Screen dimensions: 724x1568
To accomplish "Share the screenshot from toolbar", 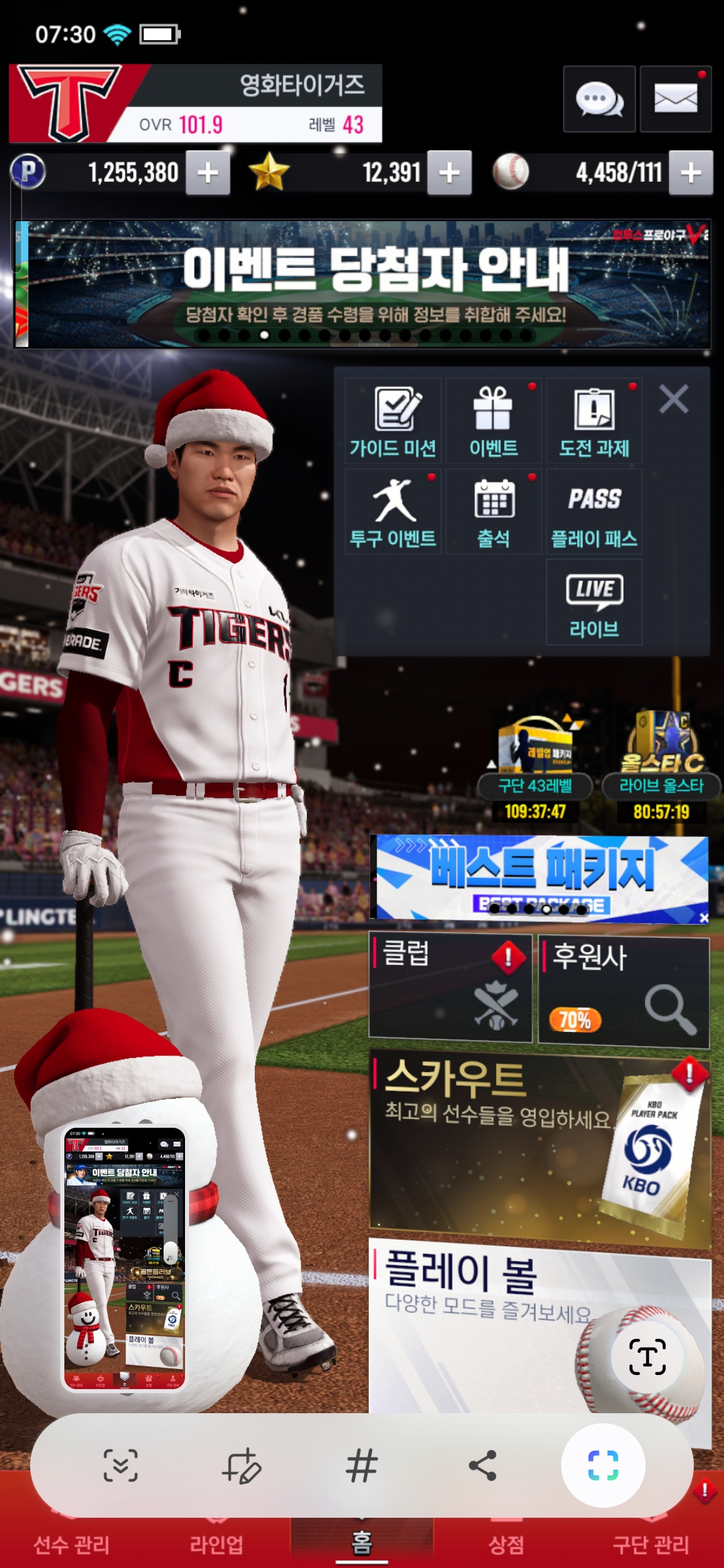I will click(483, 1465).
